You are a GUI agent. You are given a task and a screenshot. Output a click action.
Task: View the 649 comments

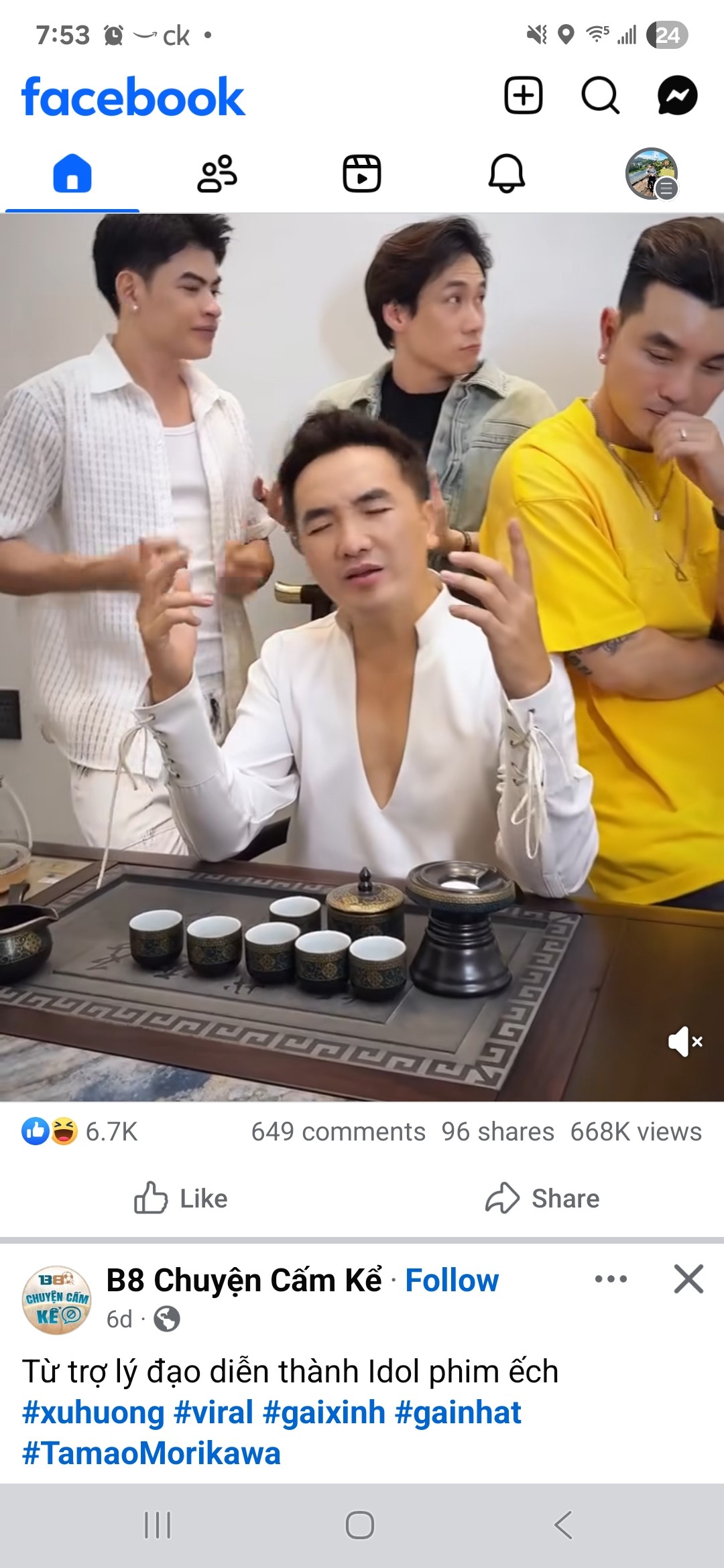[338, 1132]
